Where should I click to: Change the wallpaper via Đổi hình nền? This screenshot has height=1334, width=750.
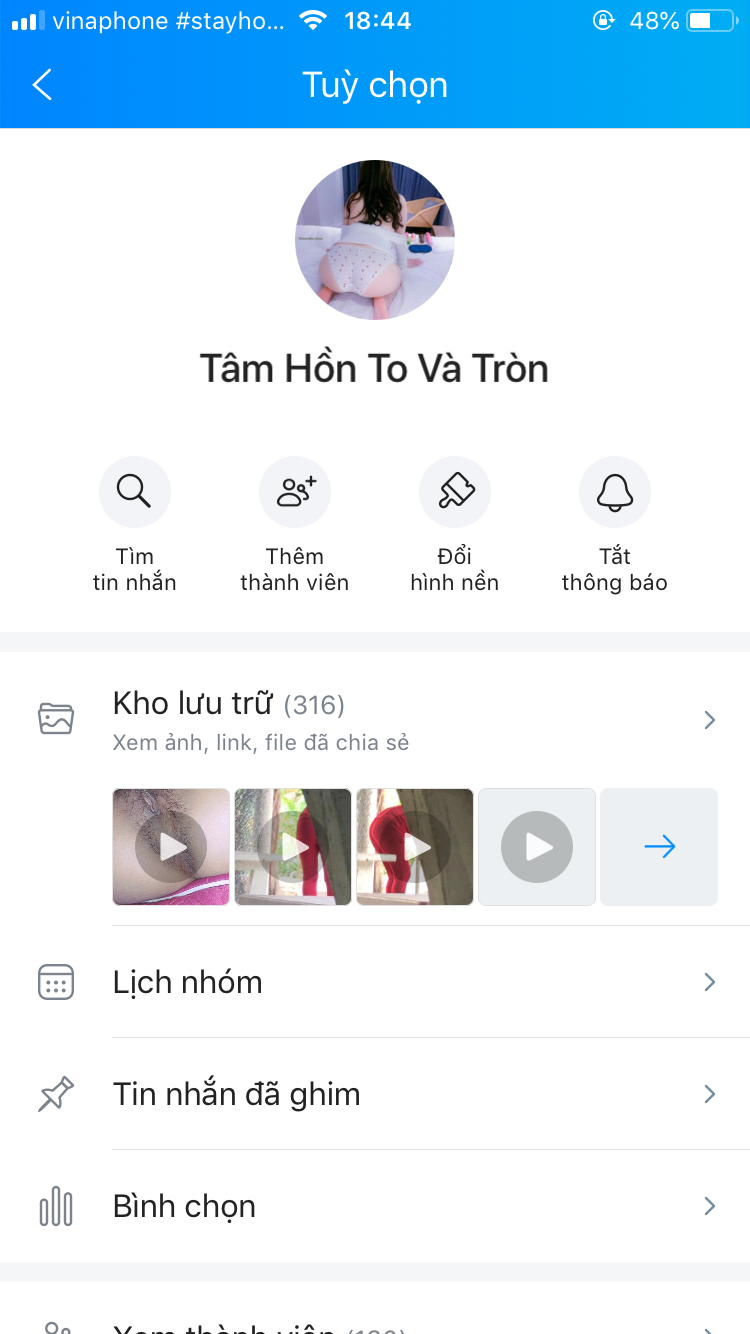[x=455, y=492]
